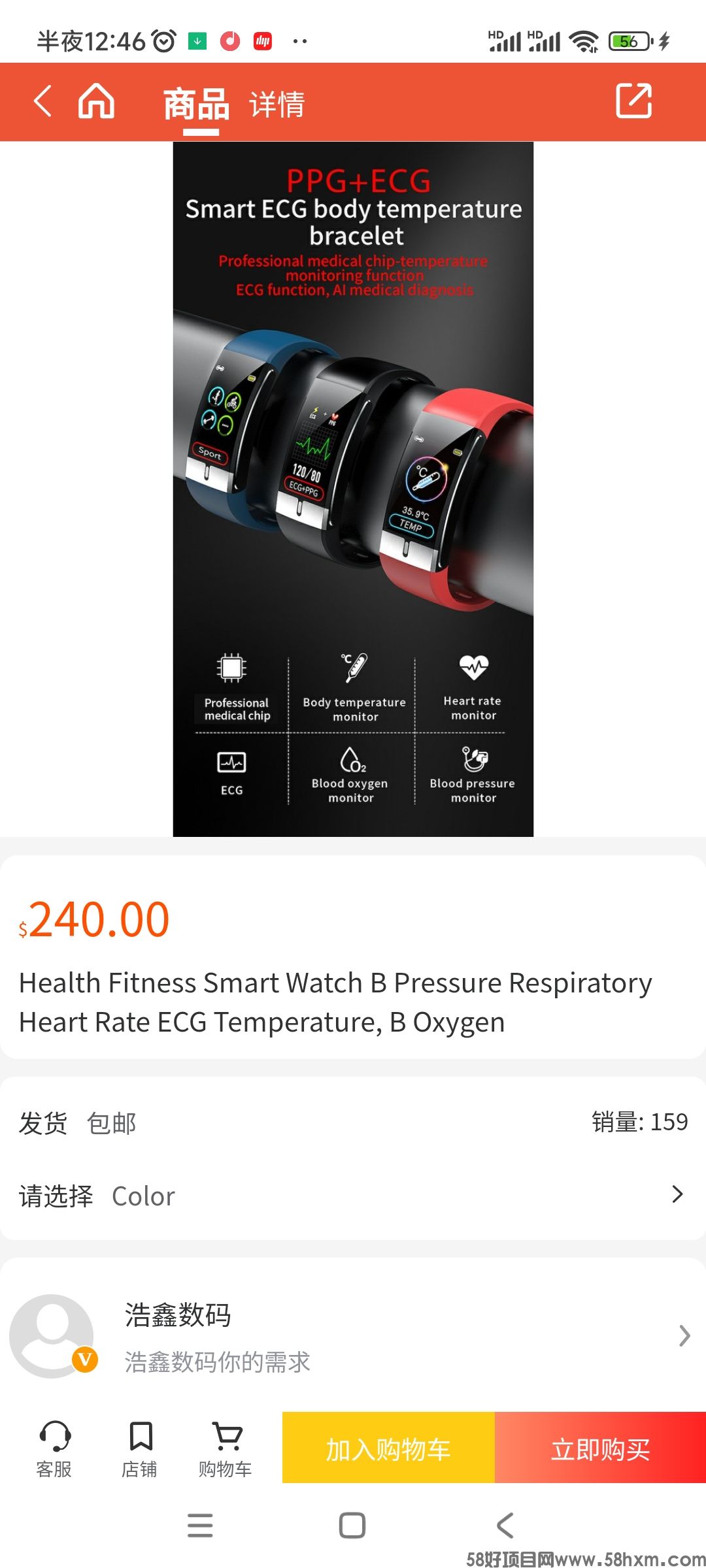The width and height of the screenshot is (706, 1568).
Task: Tap 加入购物车 to add to cart
Action: click(388, 1448)
